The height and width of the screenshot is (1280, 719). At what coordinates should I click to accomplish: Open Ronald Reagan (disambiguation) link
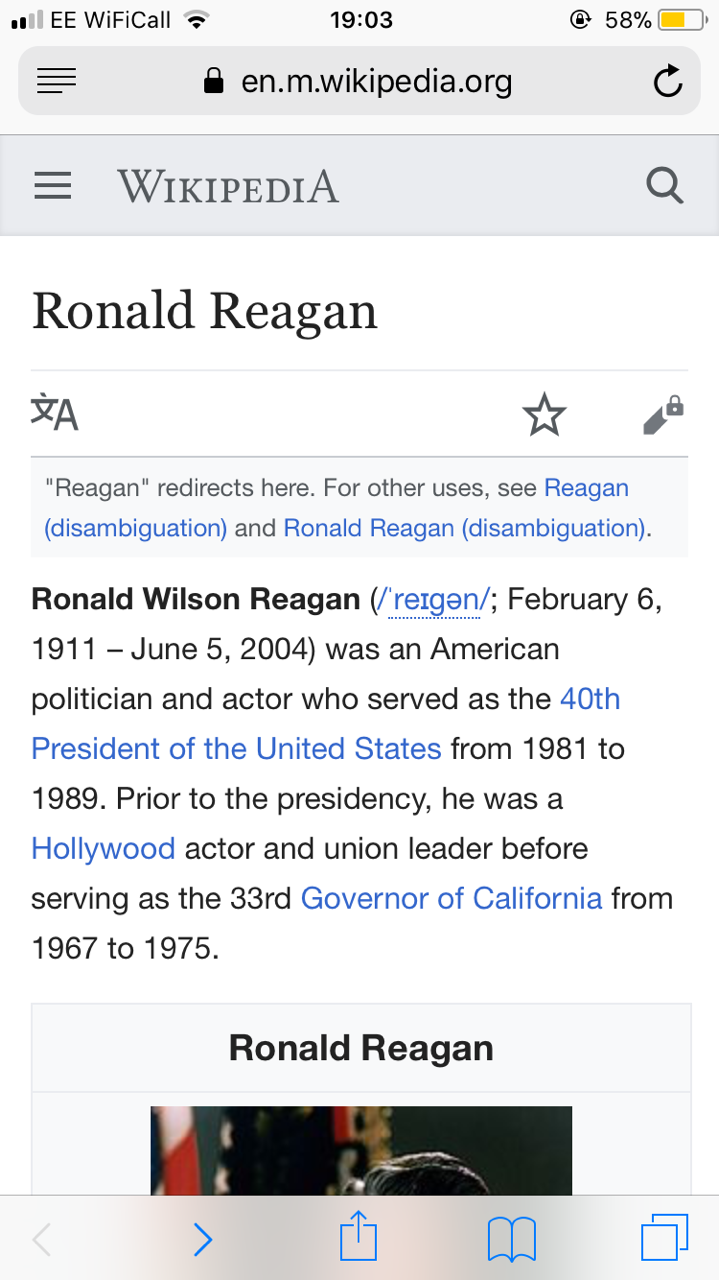click(465, 528)
